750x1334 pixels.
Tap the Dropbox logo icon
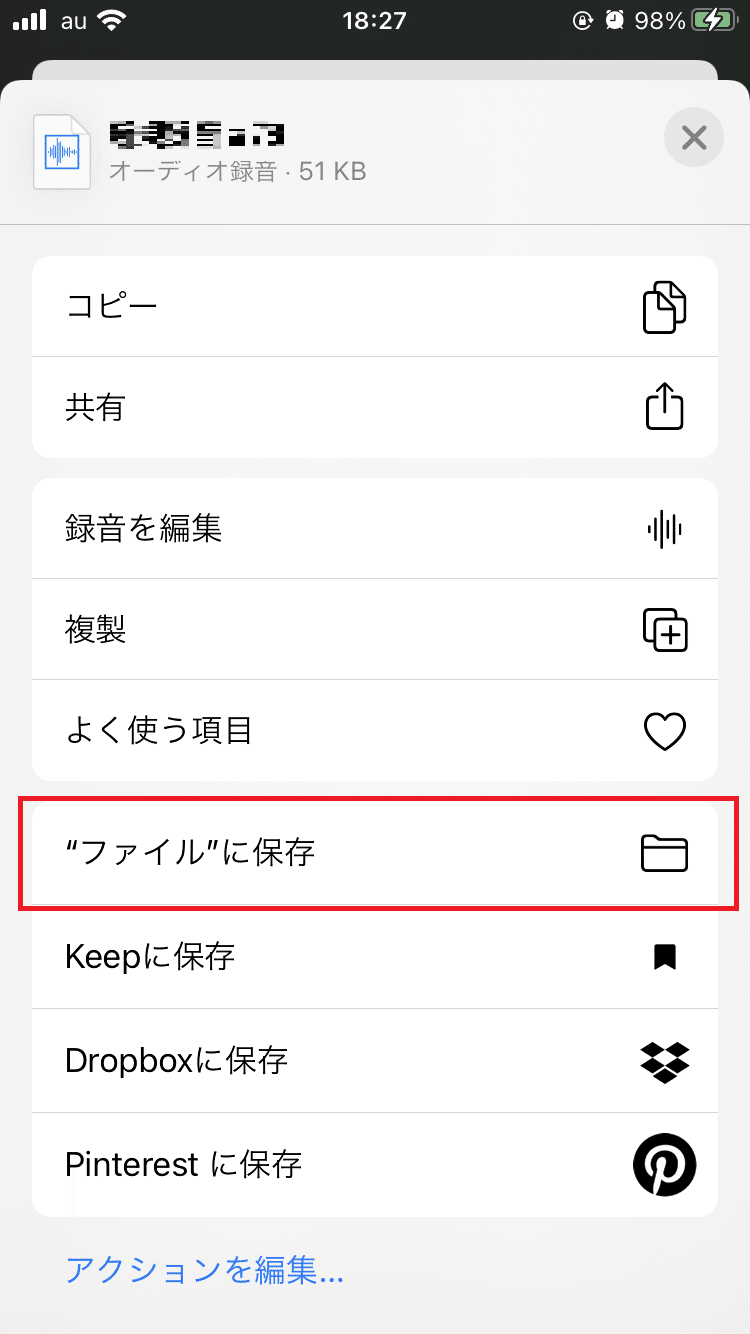(663, 1062)
